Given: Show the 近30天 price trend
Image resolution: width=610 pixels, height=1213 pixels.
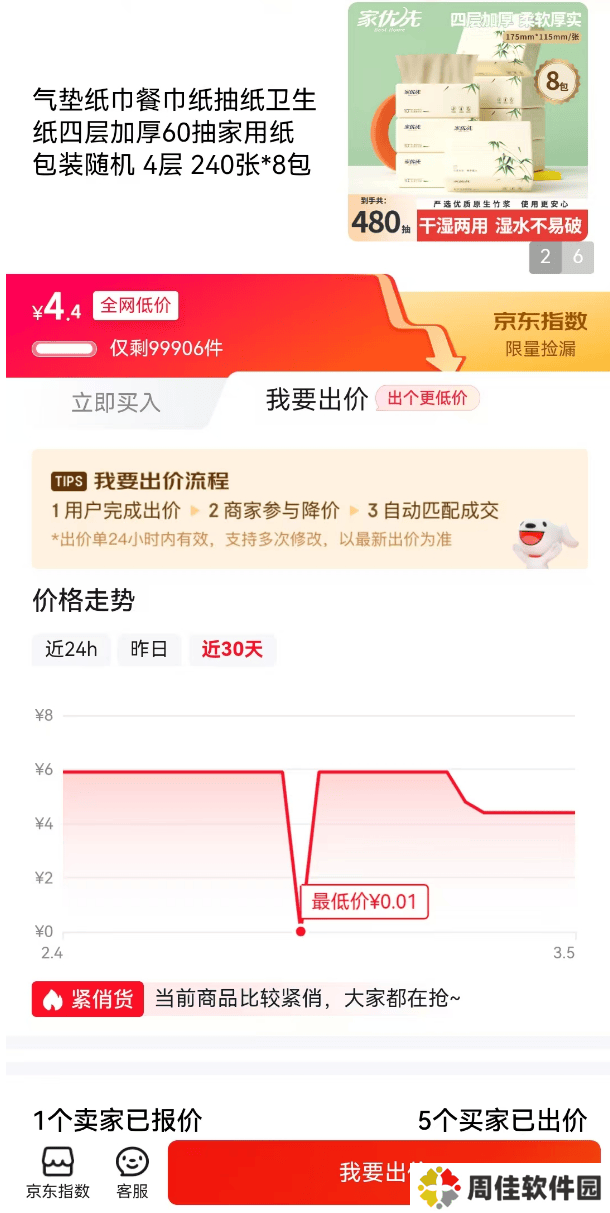Looking at the screenshot, I should (x=232, y=649).
